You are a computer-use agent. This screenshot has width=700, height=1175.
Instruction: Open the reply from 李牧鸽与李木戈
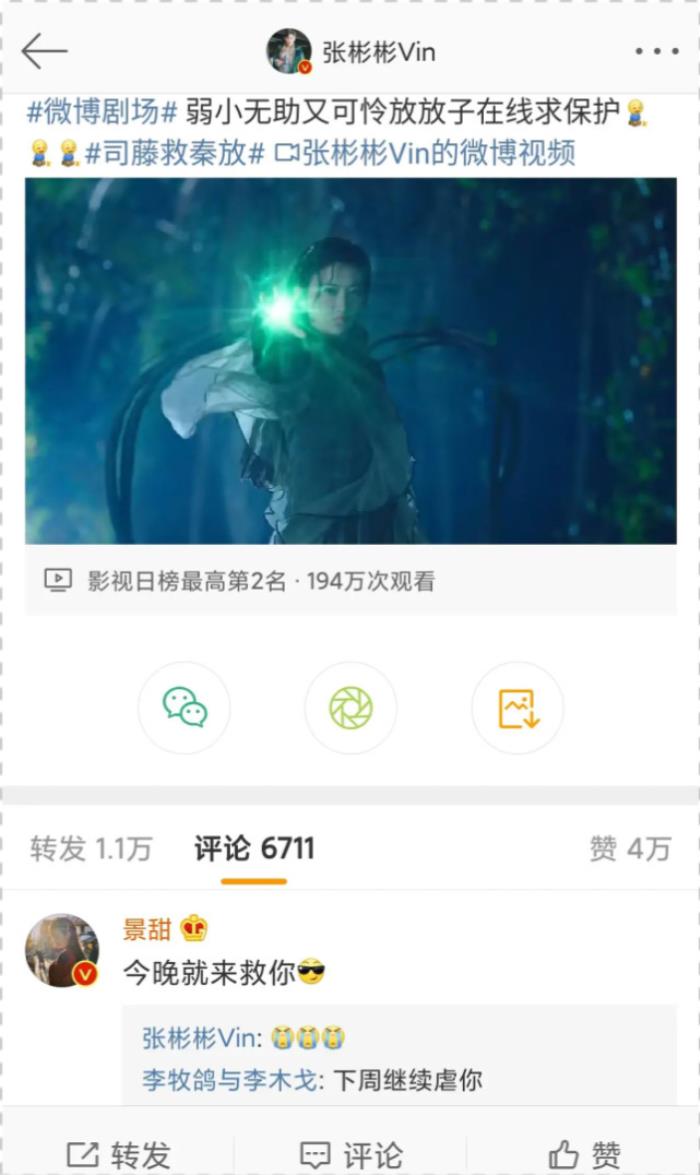(x=312, y=1080)
